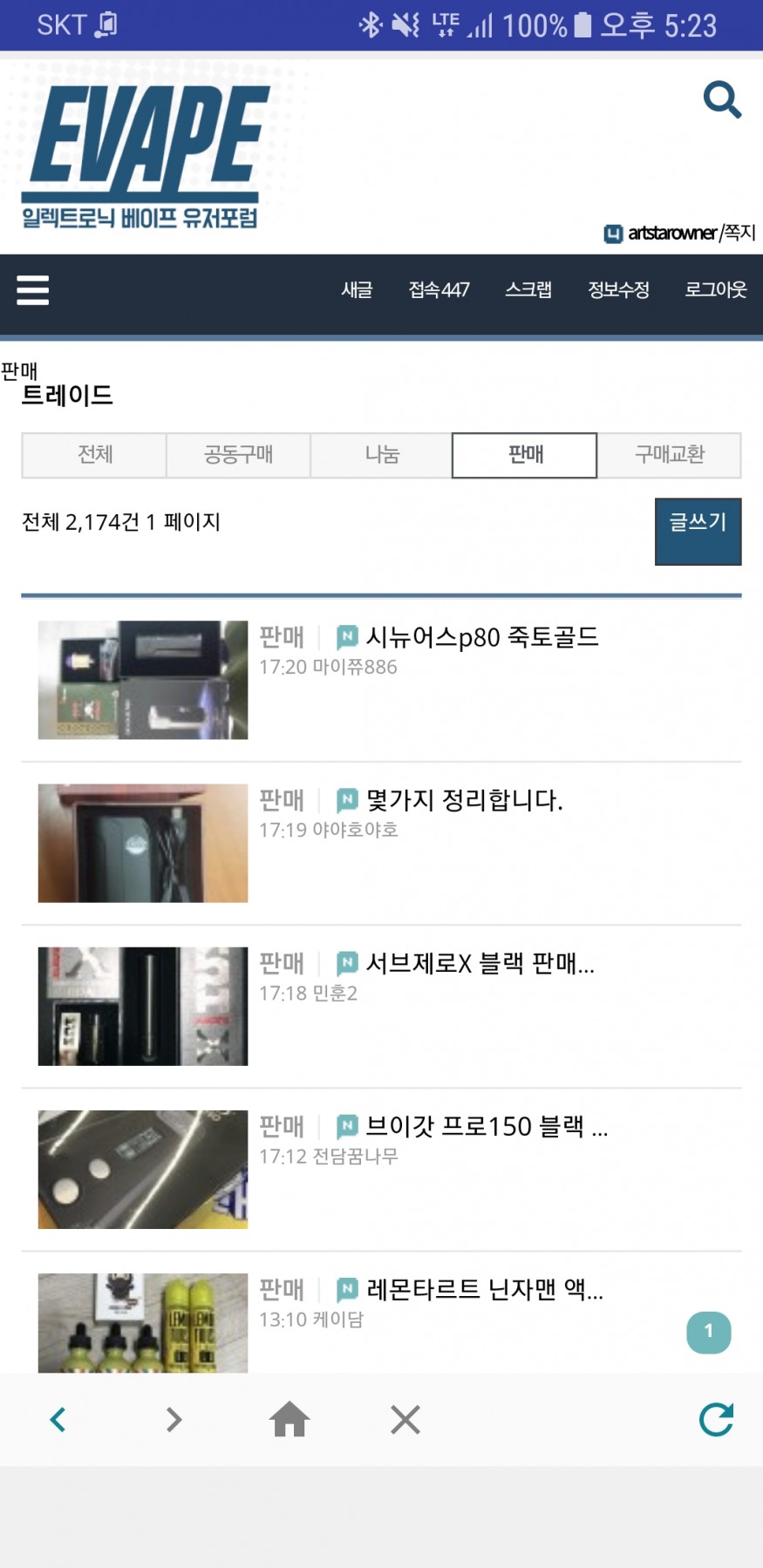This screenshot has height=1568, width=763.
Task: Tap the 접속447 connected users link
Action: coord(439,290)
